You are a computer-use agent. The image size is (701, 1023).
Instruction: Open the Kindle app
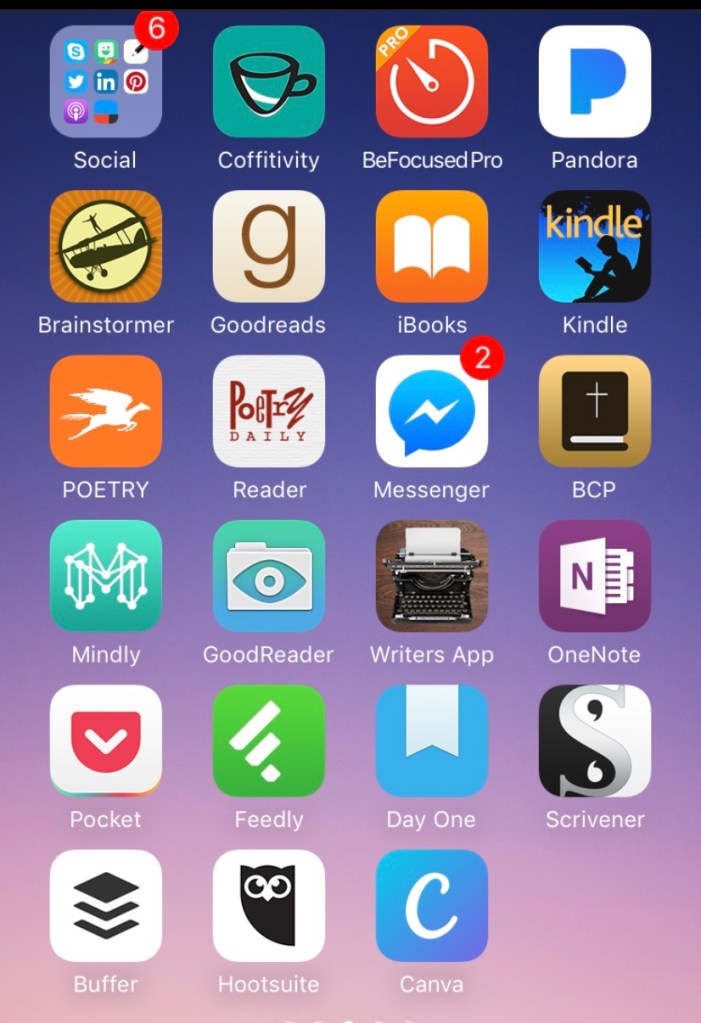(595, 247)
